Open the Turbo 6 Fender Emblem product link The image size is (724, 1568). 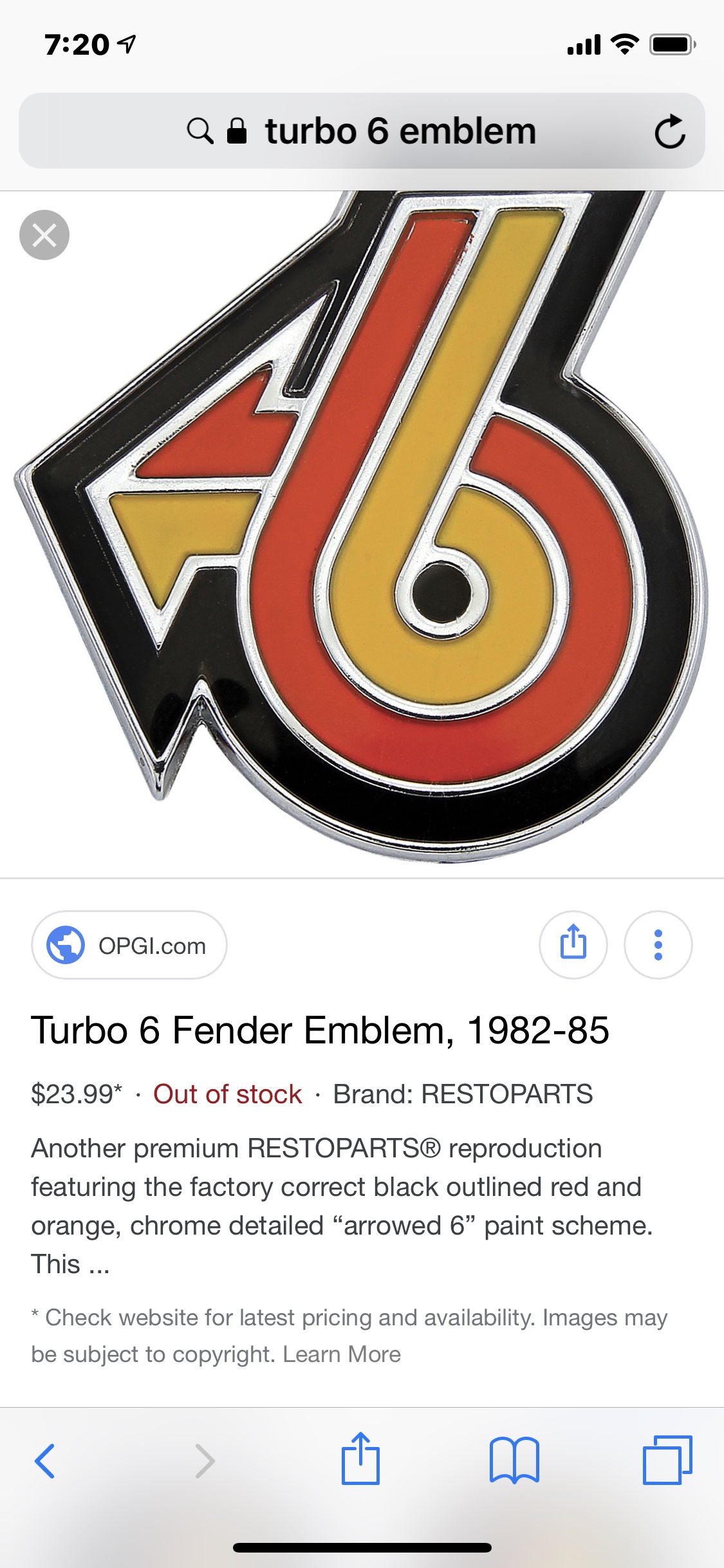click(320, 1030)
